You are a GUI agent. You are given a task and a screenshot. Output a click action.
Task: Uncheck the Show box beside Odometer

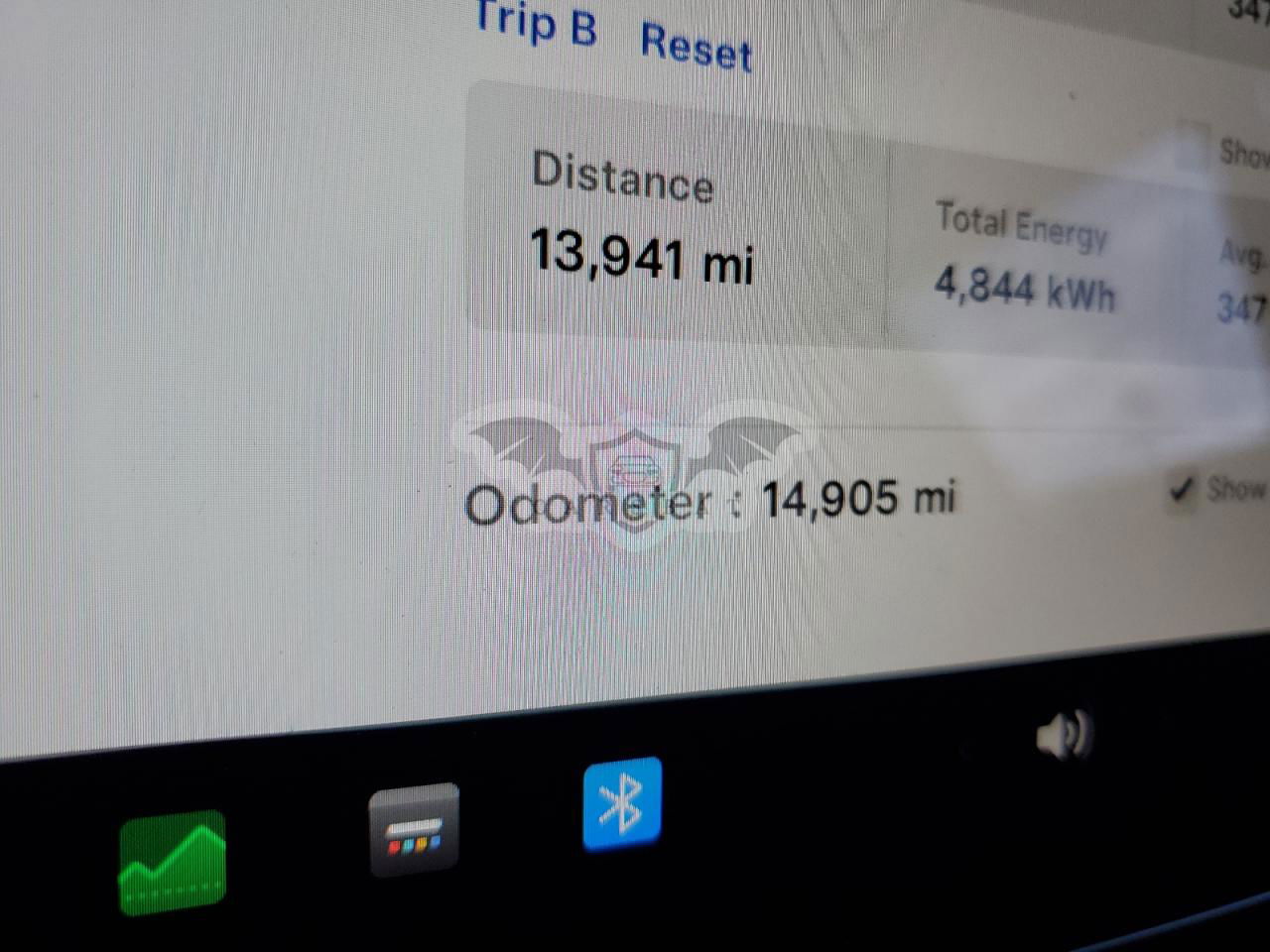point(1182,489)
